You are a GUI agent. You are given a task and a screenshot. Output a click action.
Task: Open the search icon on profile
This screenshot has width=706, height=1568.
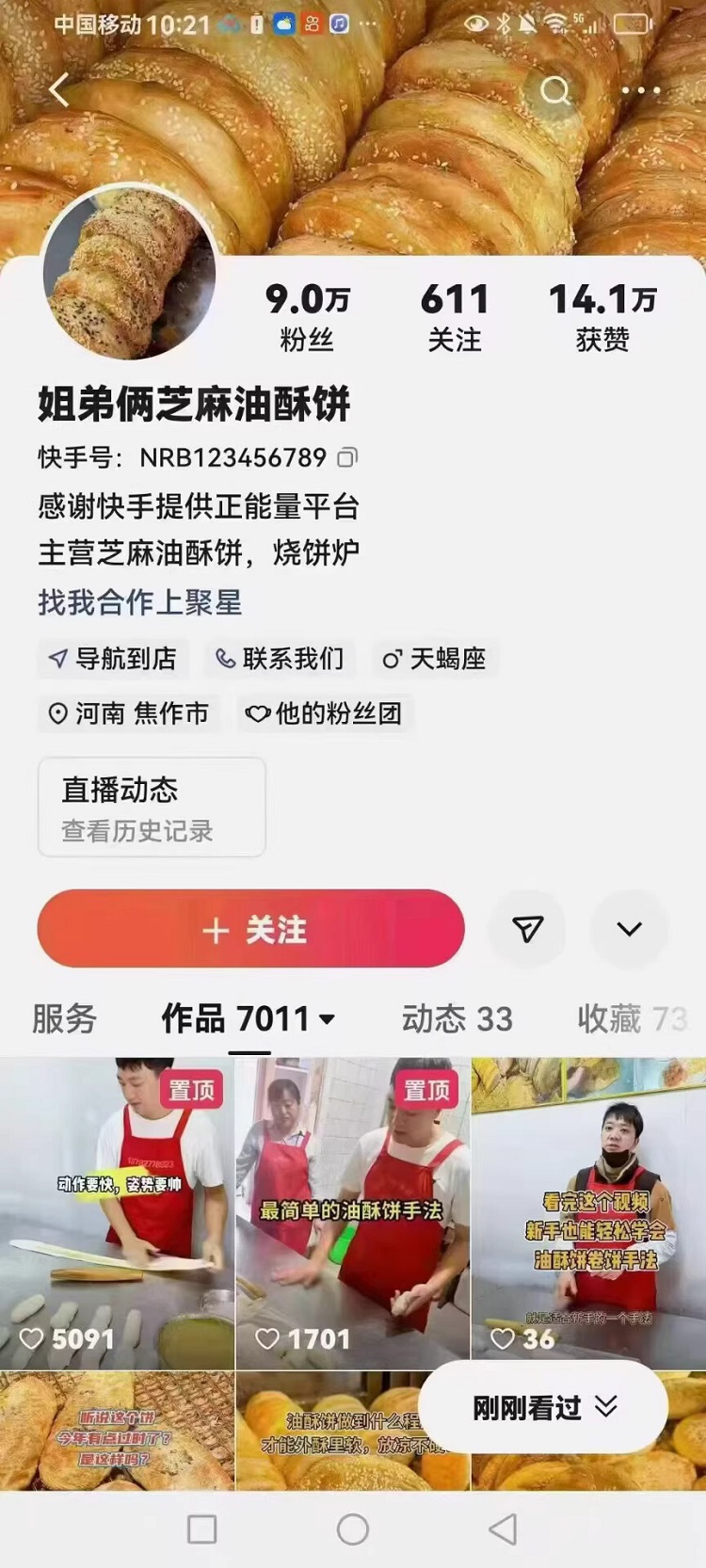[x=555, y=90]
